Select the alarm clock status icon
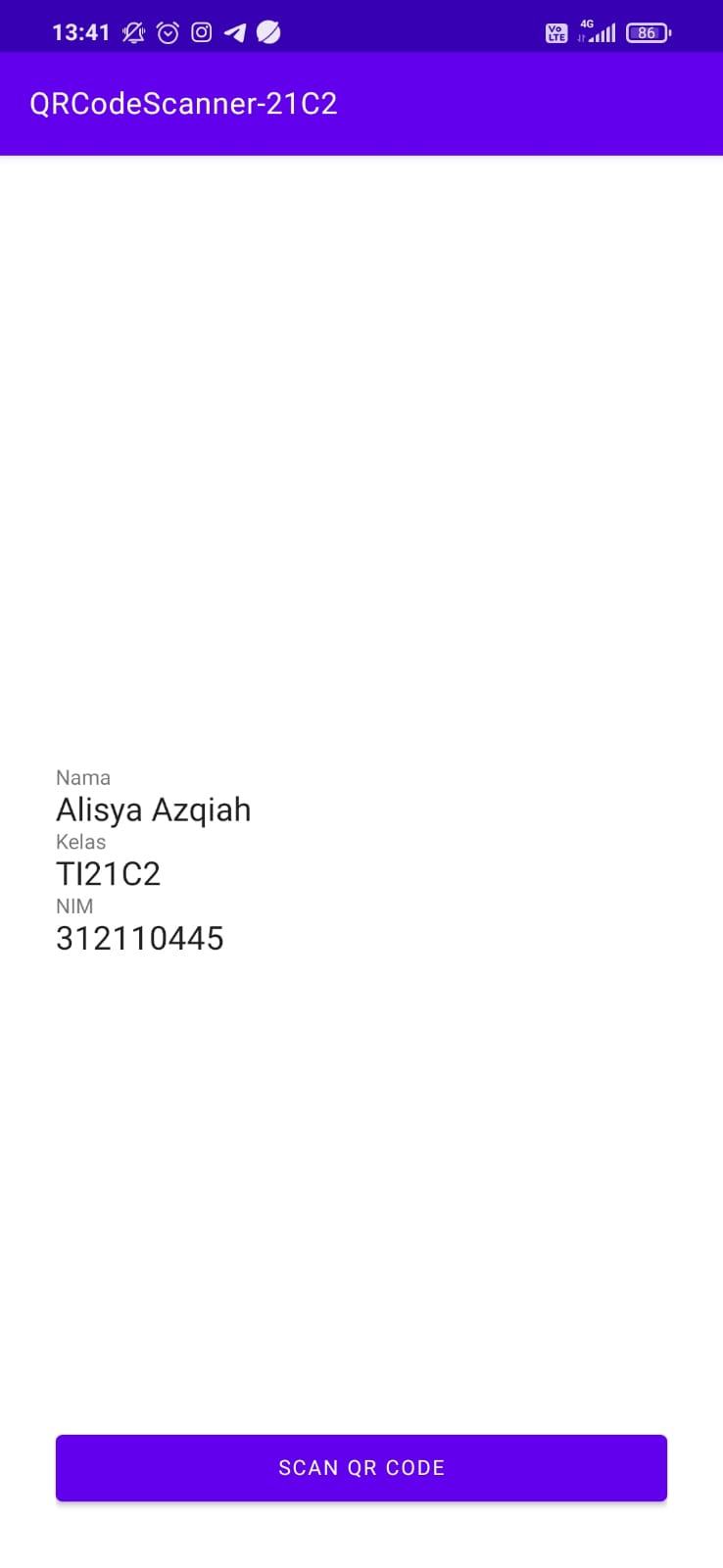Screen dimensions: 723x1568 [x=167, y=31]
